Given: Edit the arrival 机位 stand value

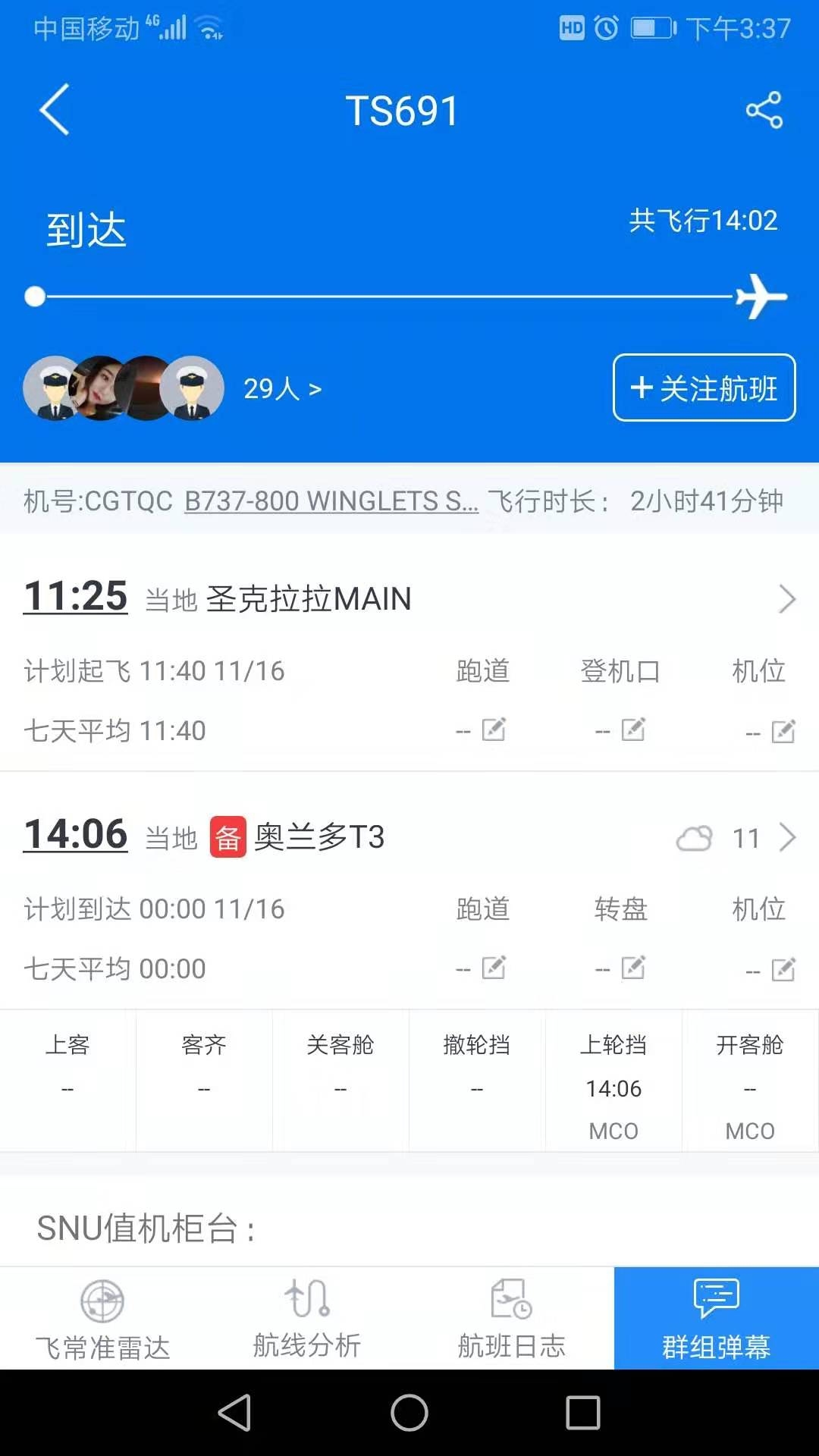Looking at the screenshot, I should coord(782,970).
